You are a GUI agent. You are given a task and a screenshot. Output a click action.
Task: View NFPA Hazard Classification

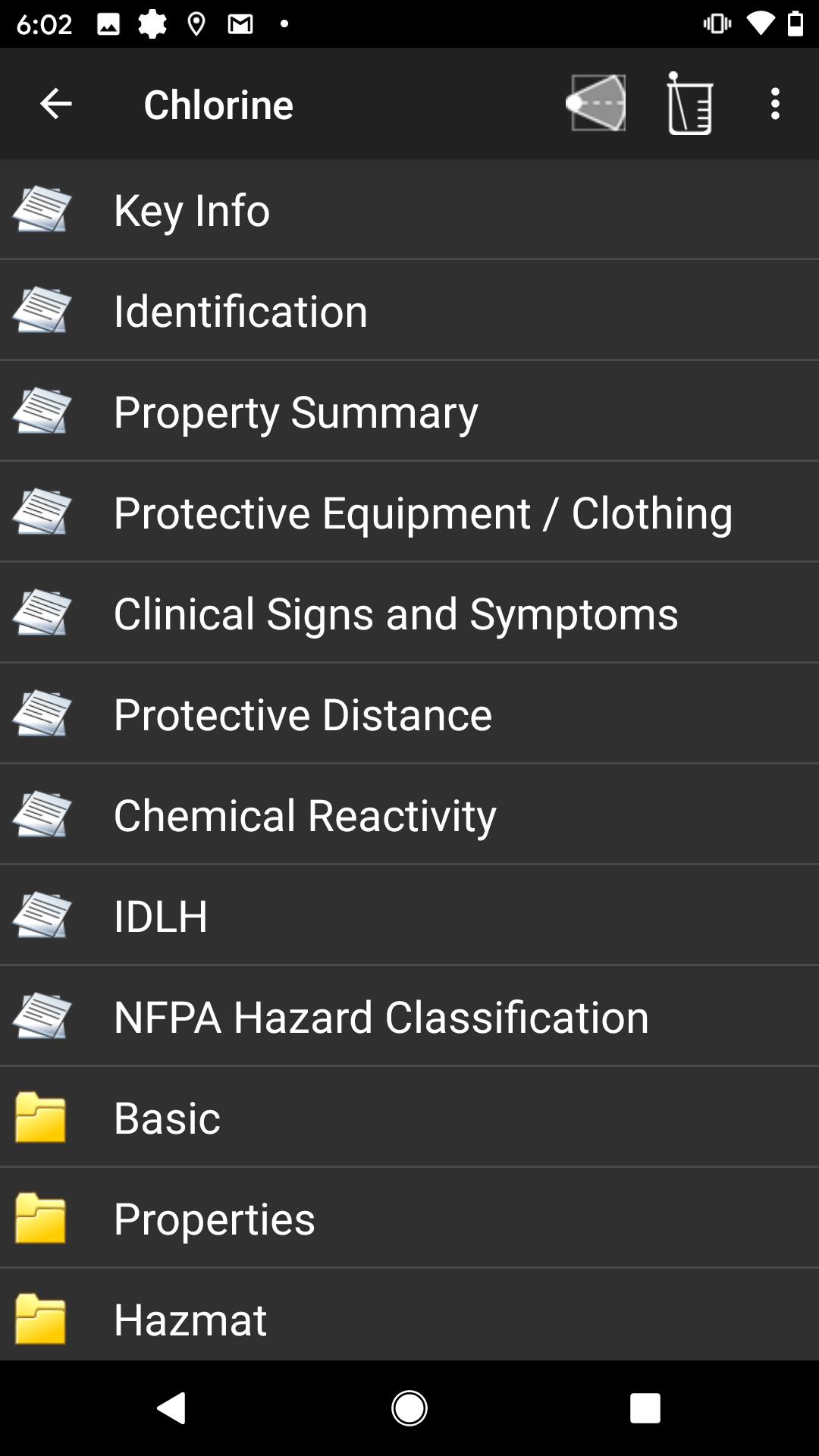[409, 1016]
